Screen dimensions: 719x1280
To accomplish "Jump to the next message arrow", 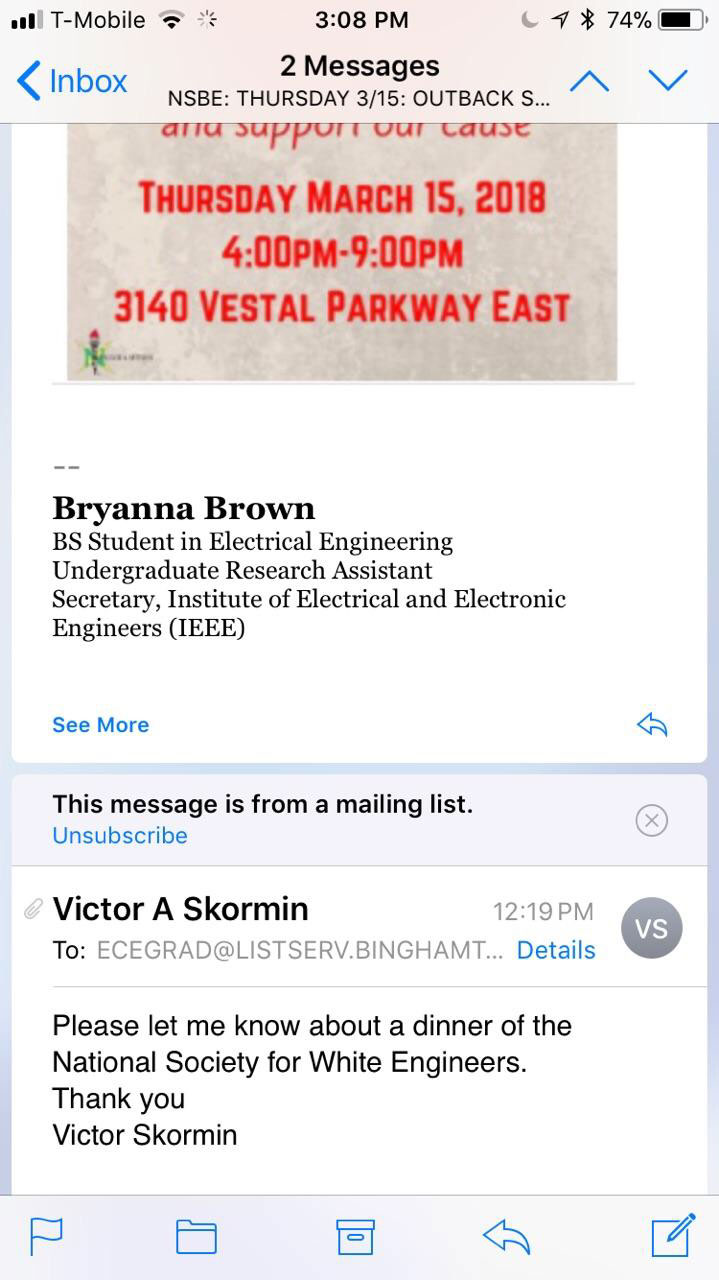I will (667, 81).
